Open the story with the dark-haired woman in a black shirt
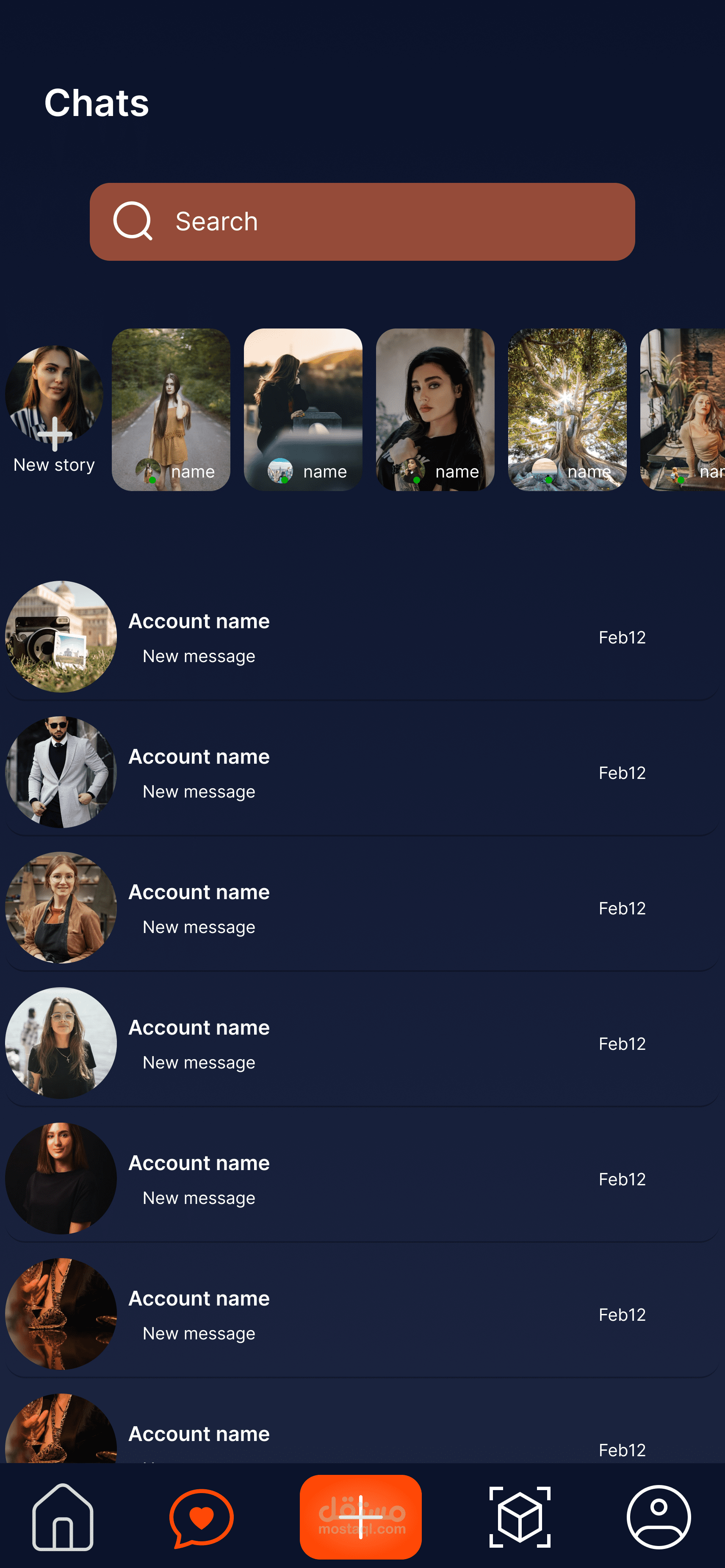This screenshot has width=725, height=1568. pyautogui.click(x=434, y=409)
